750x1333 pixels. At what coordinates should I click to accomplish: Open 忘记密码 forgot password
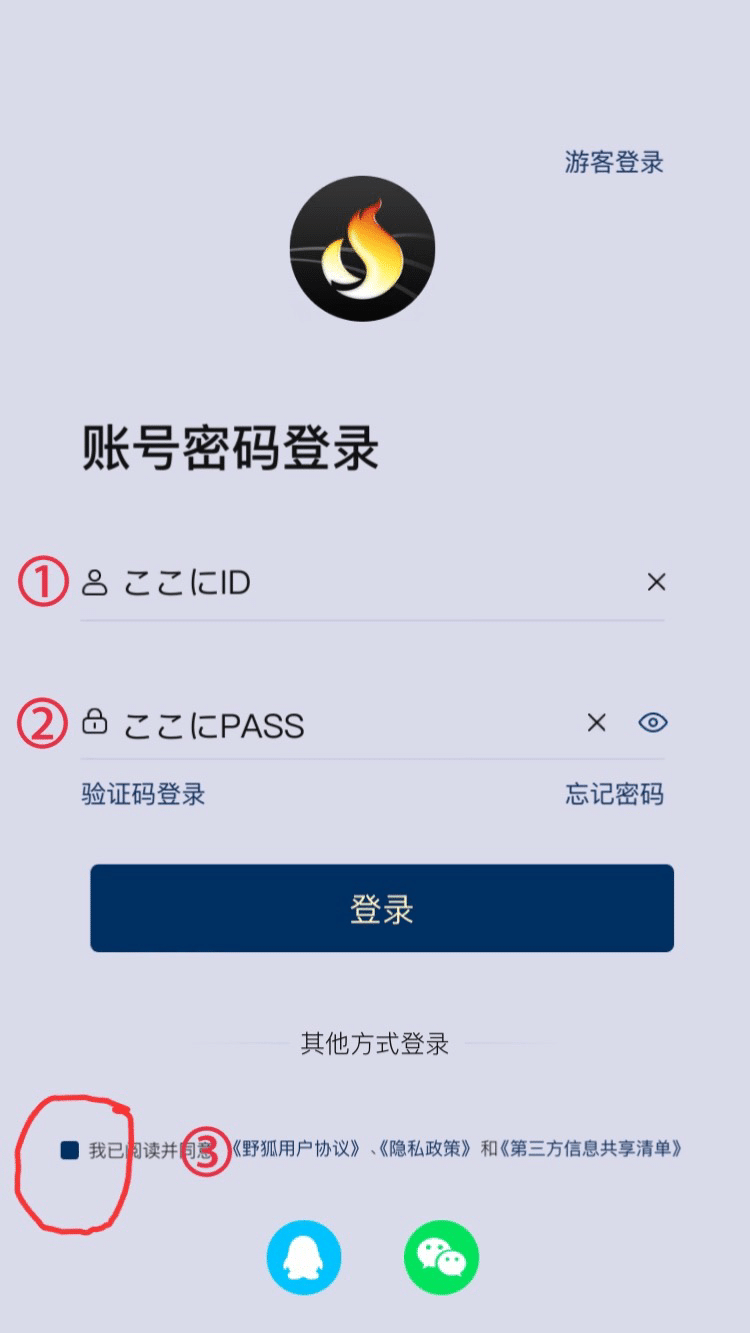614,795
